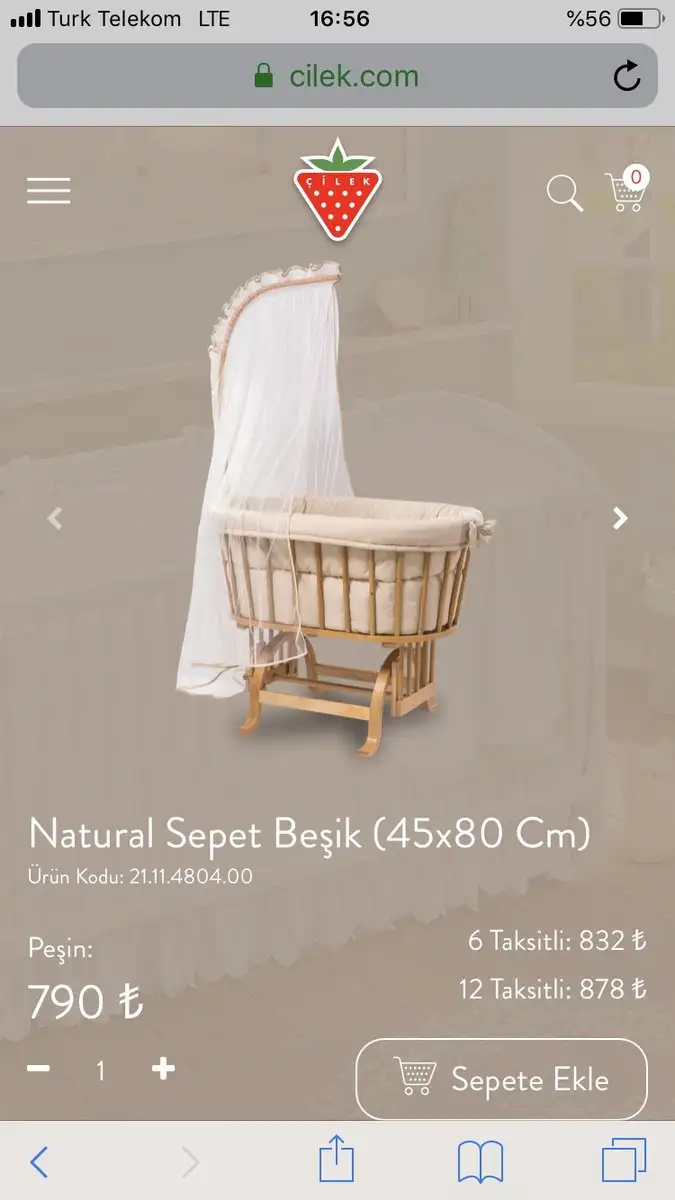Show the previous product image
Image resolution: width=675 pixels, height=1200 pixels.
click(x=55, y=518)
